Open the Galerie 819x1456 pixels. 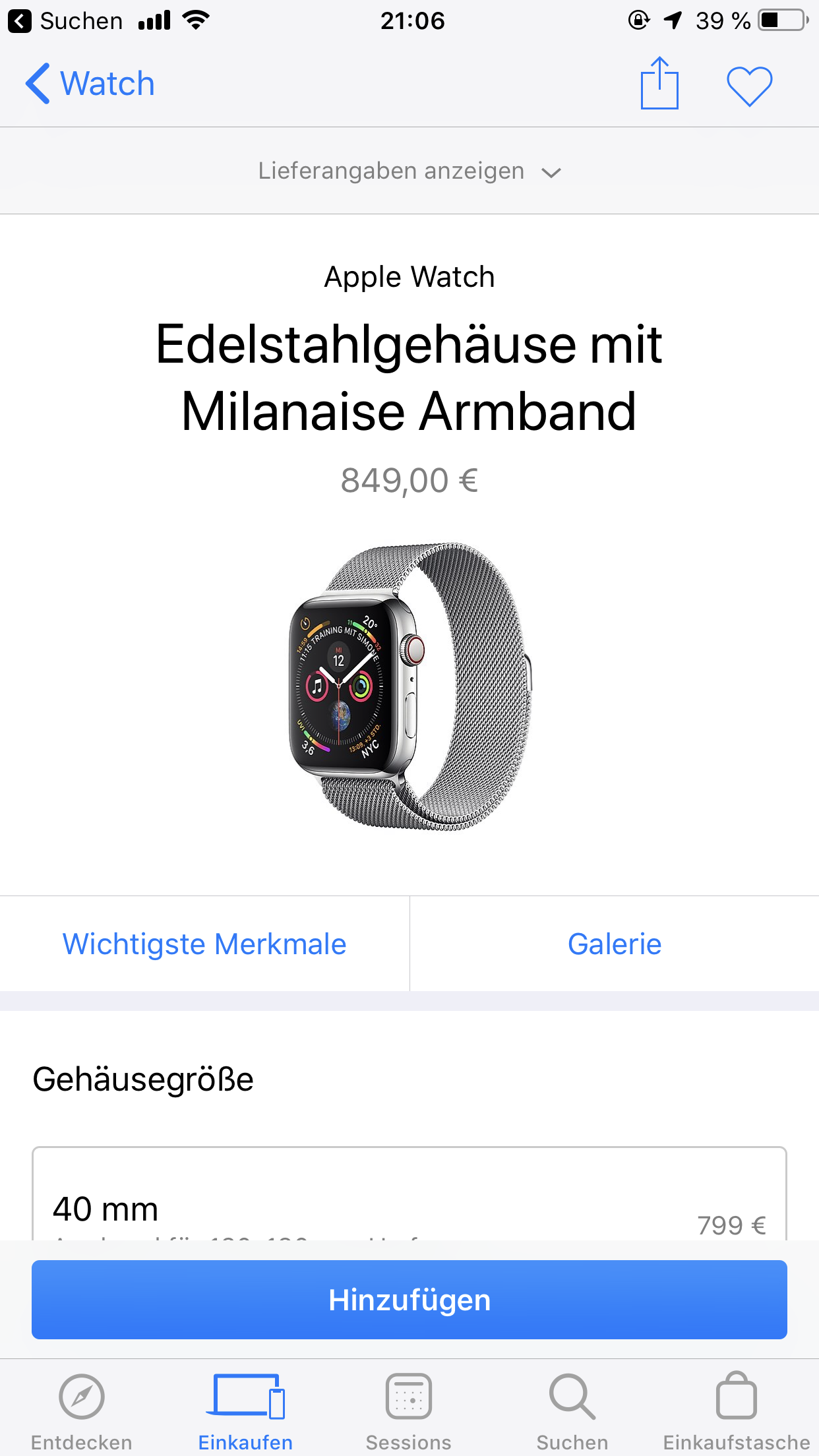[x=614, y=944]
